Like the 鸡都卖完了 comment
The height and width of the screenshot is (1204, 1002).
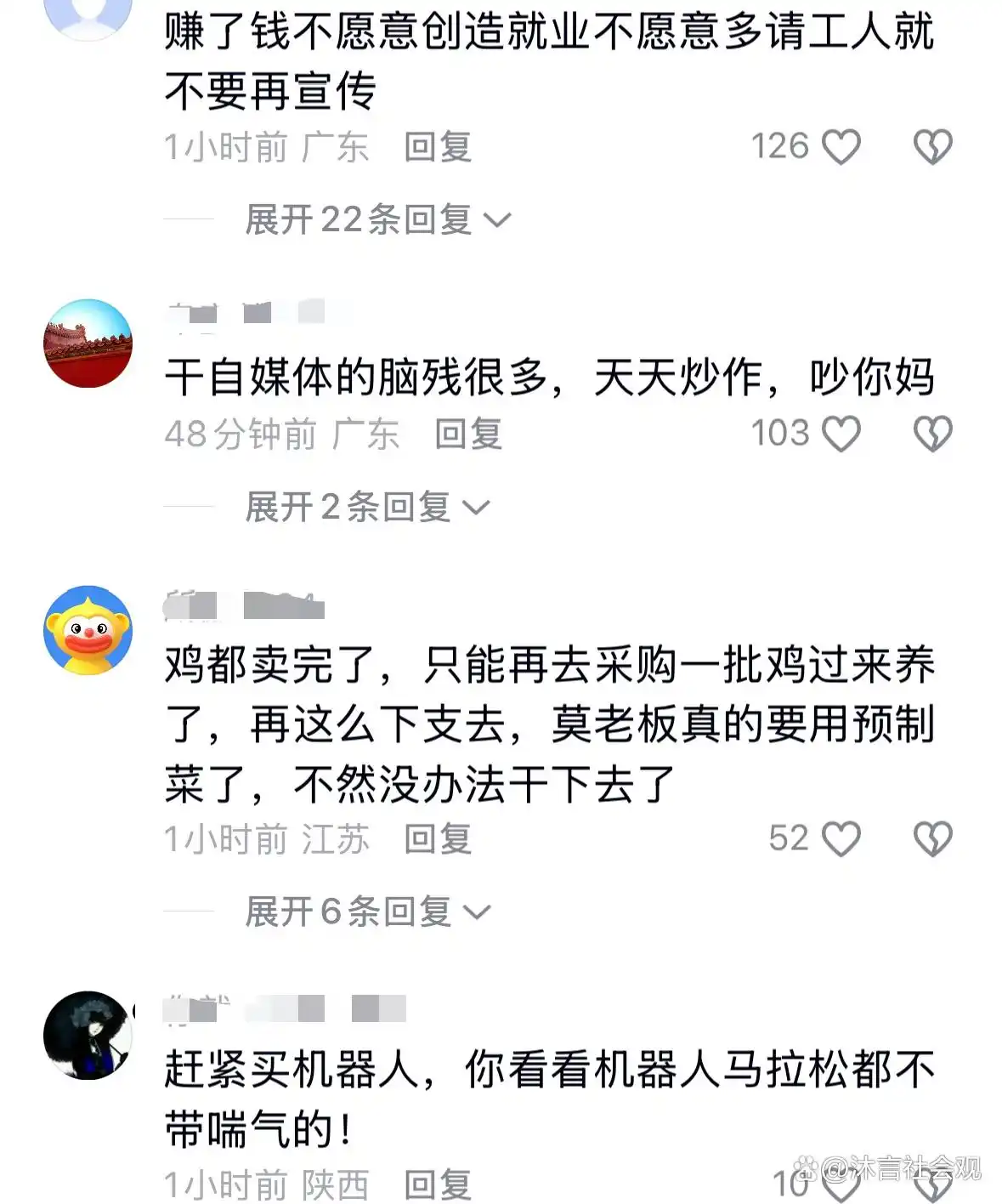coord(841,839)
